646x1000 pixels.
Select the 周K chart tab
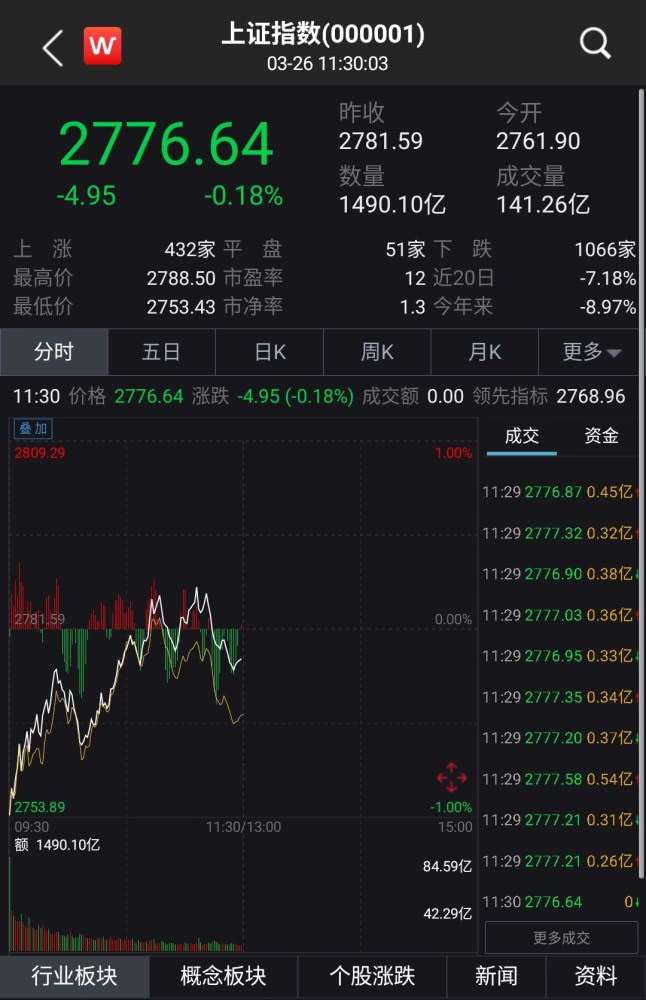coord(377,352)
